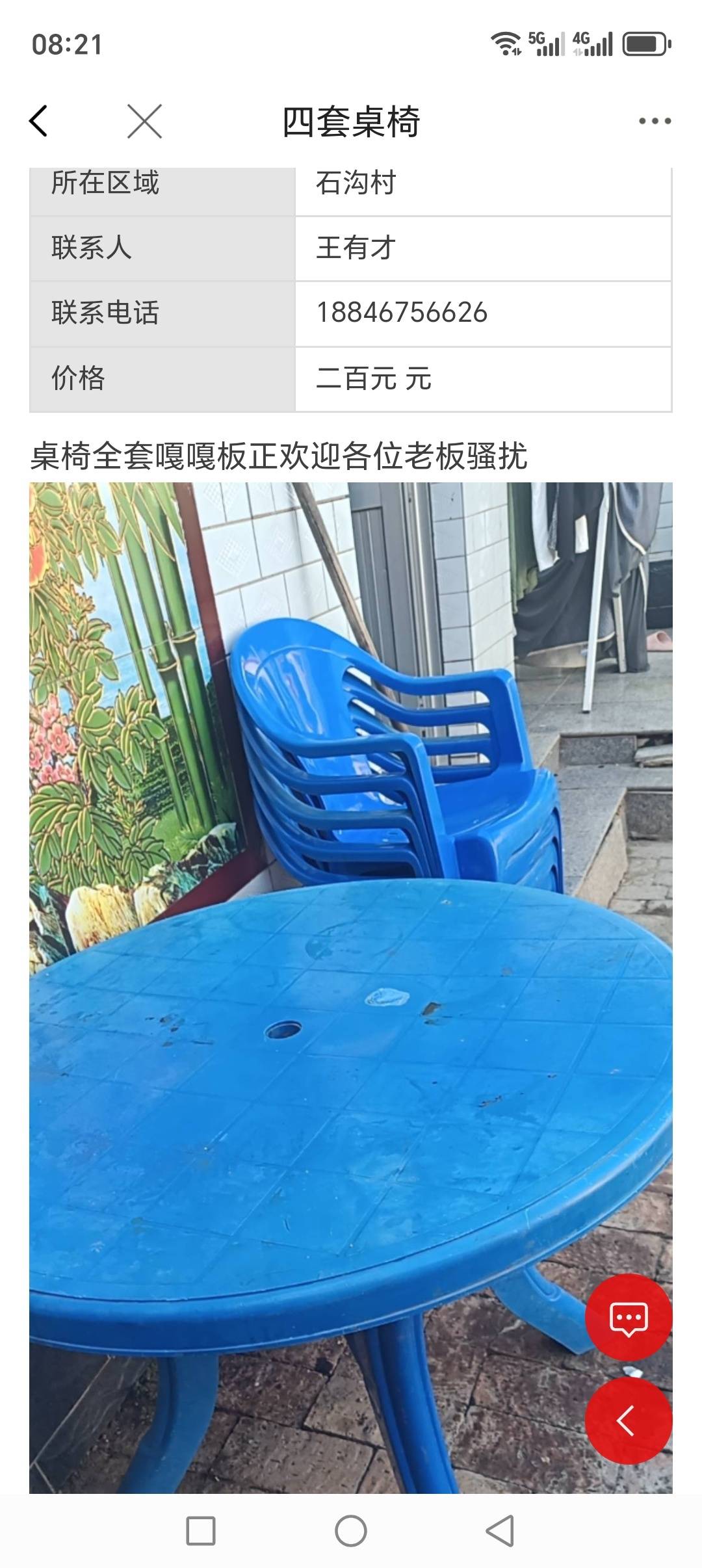Tap the system home button
The image size is (702, 1568).
tap(351, 1530)
